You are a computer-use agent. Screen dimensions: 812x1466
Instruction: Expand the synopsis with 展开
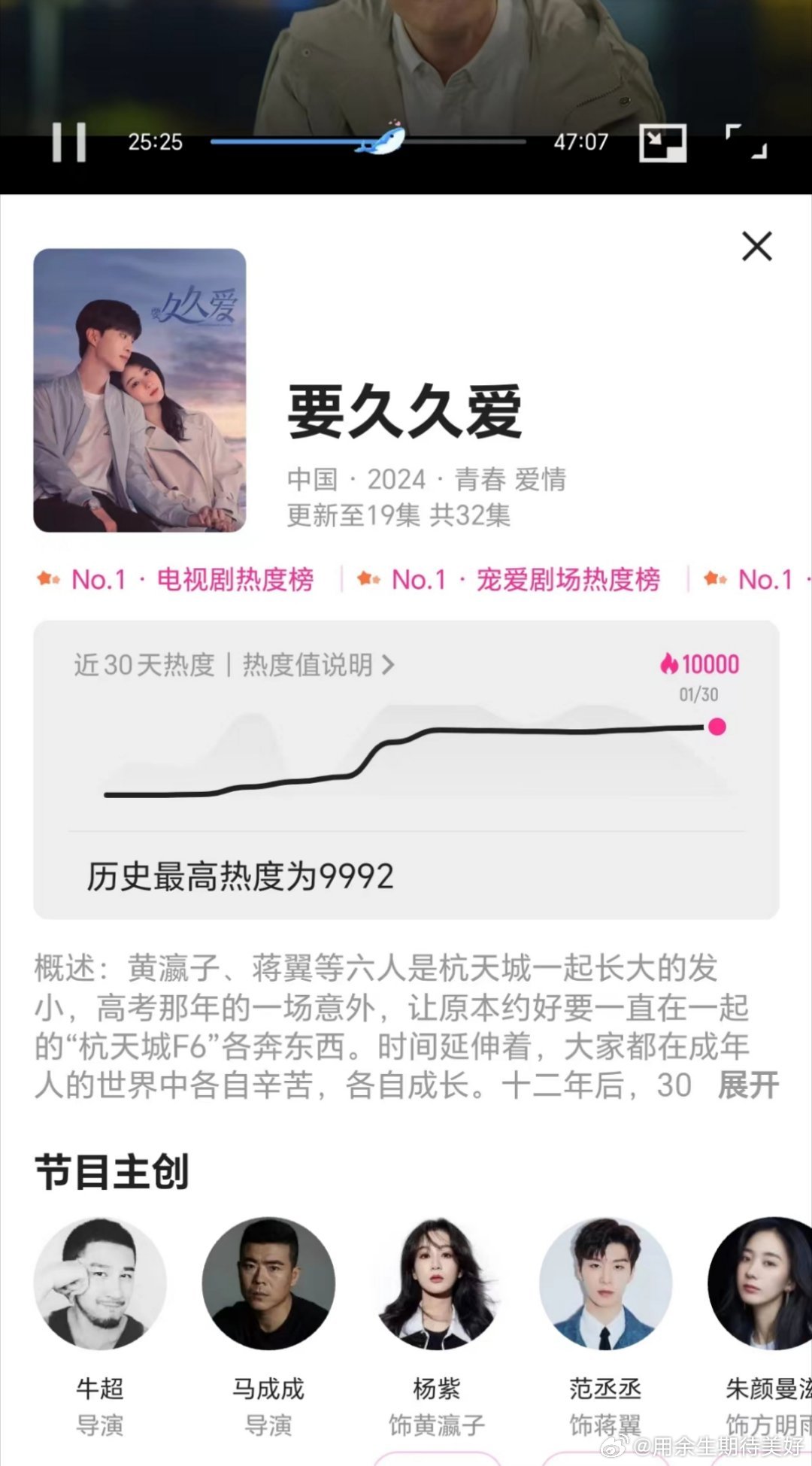pos(748,1085)
